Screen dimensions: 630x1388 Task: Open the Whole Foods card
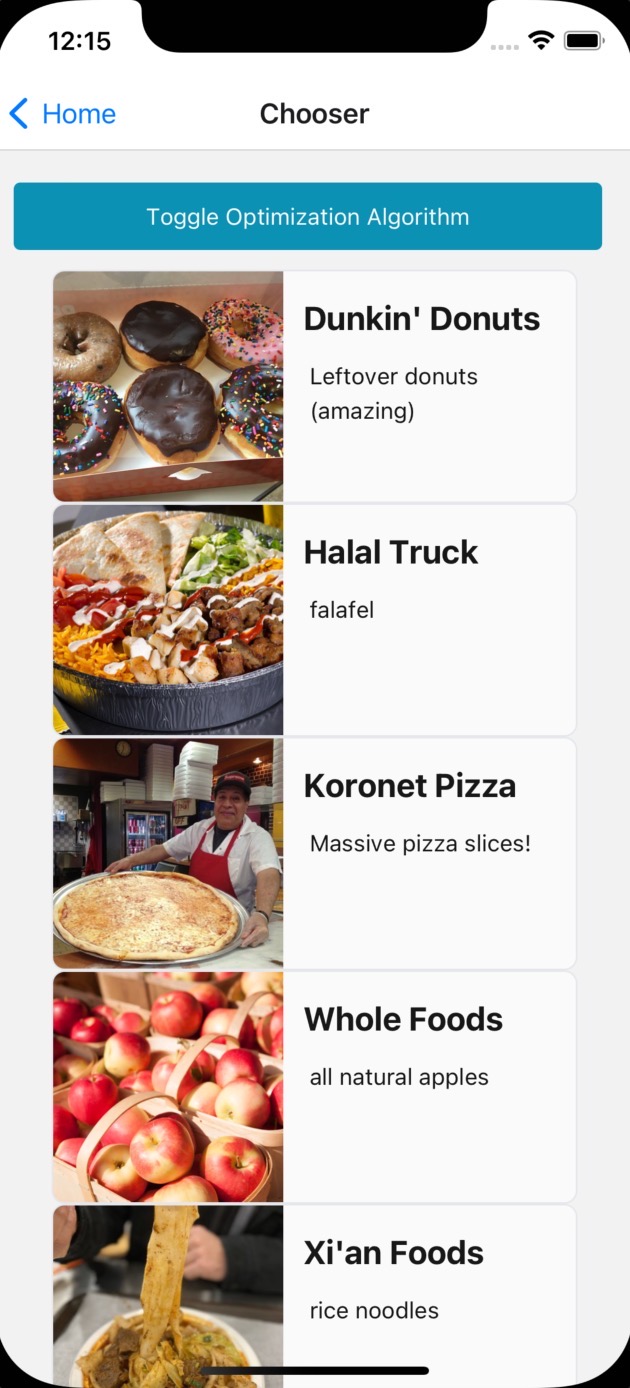(x=314, y=1087)
